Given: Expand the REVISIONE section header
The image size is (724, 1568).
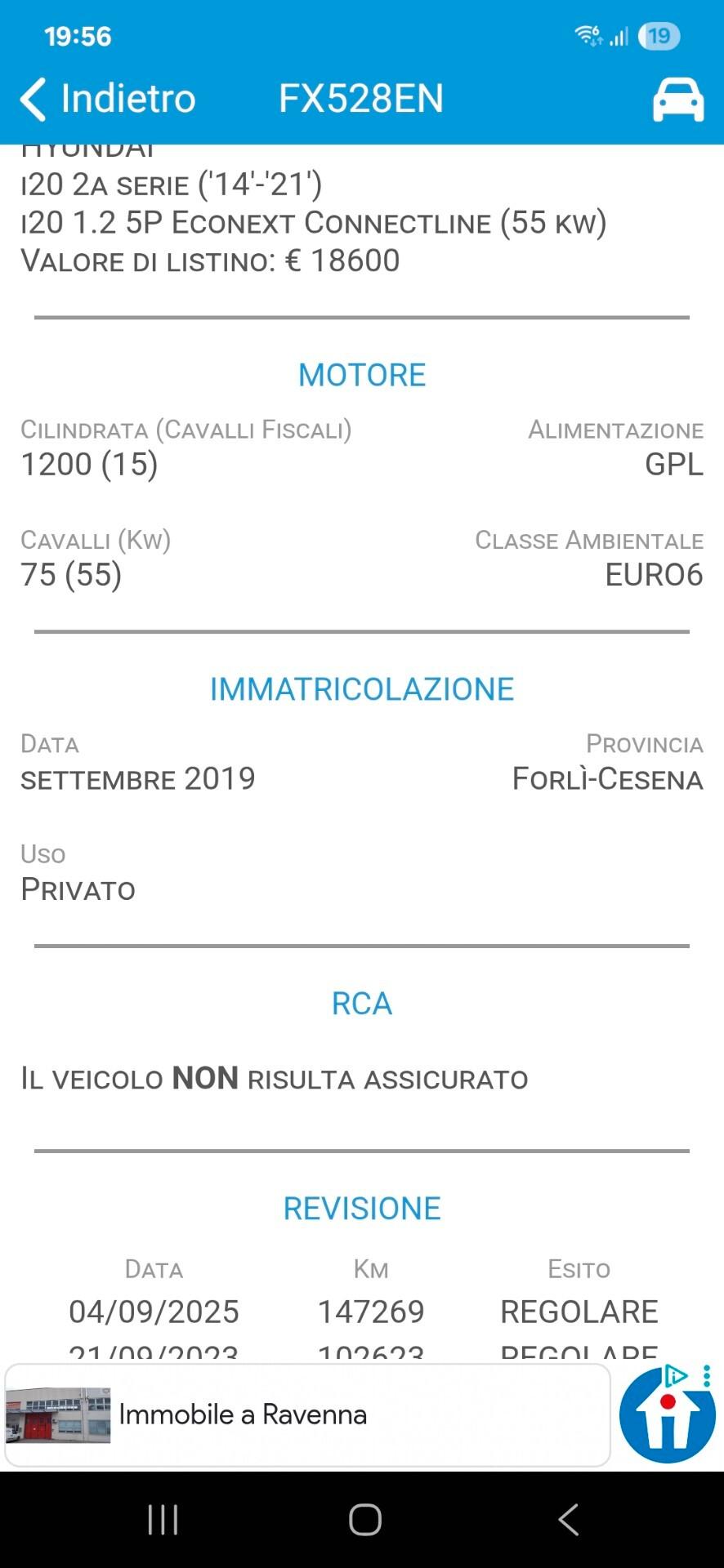Looking at the screenshot, I should coord(362,1208).
